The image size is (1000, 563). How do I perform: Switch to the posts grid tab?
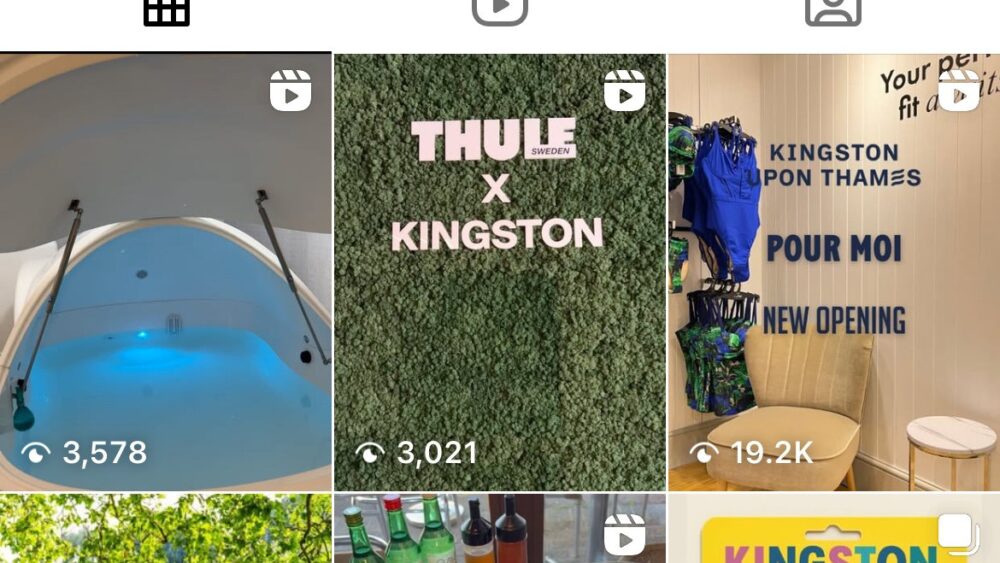tap(166, 13)
